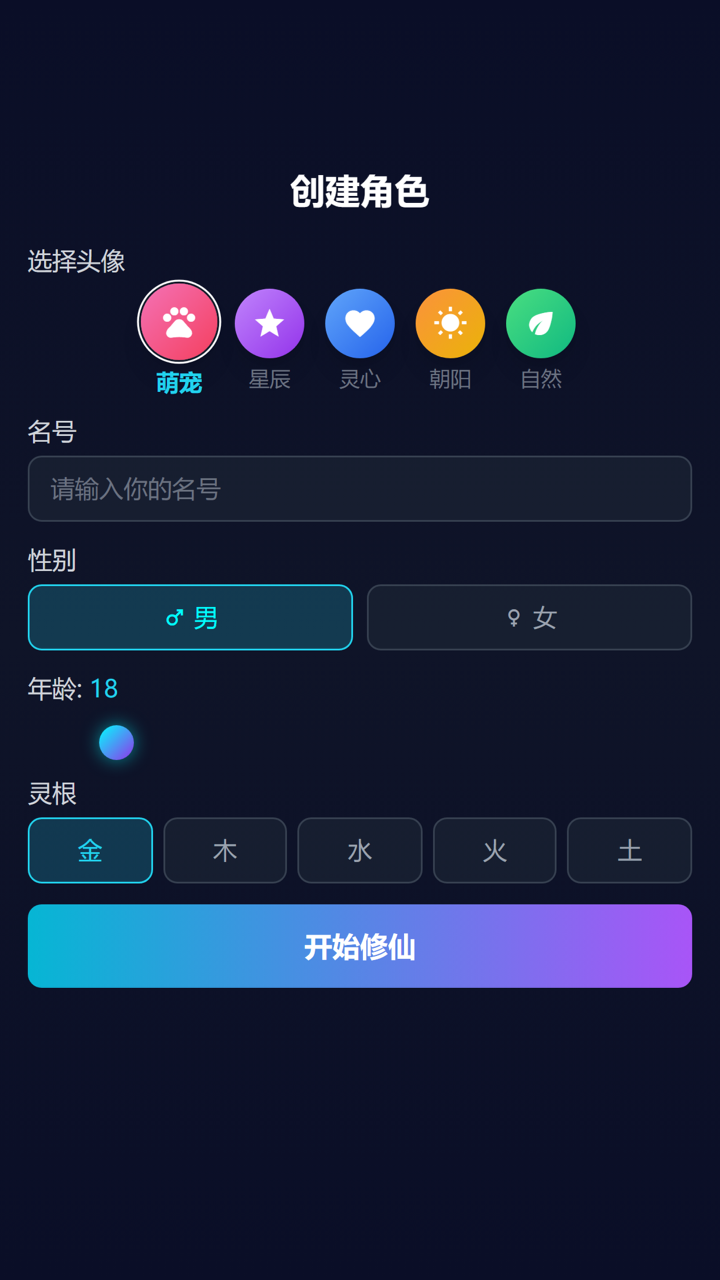Select the 萌宠 paw avatar
This screenshot has height=1280, width=720.
point(179,322)
